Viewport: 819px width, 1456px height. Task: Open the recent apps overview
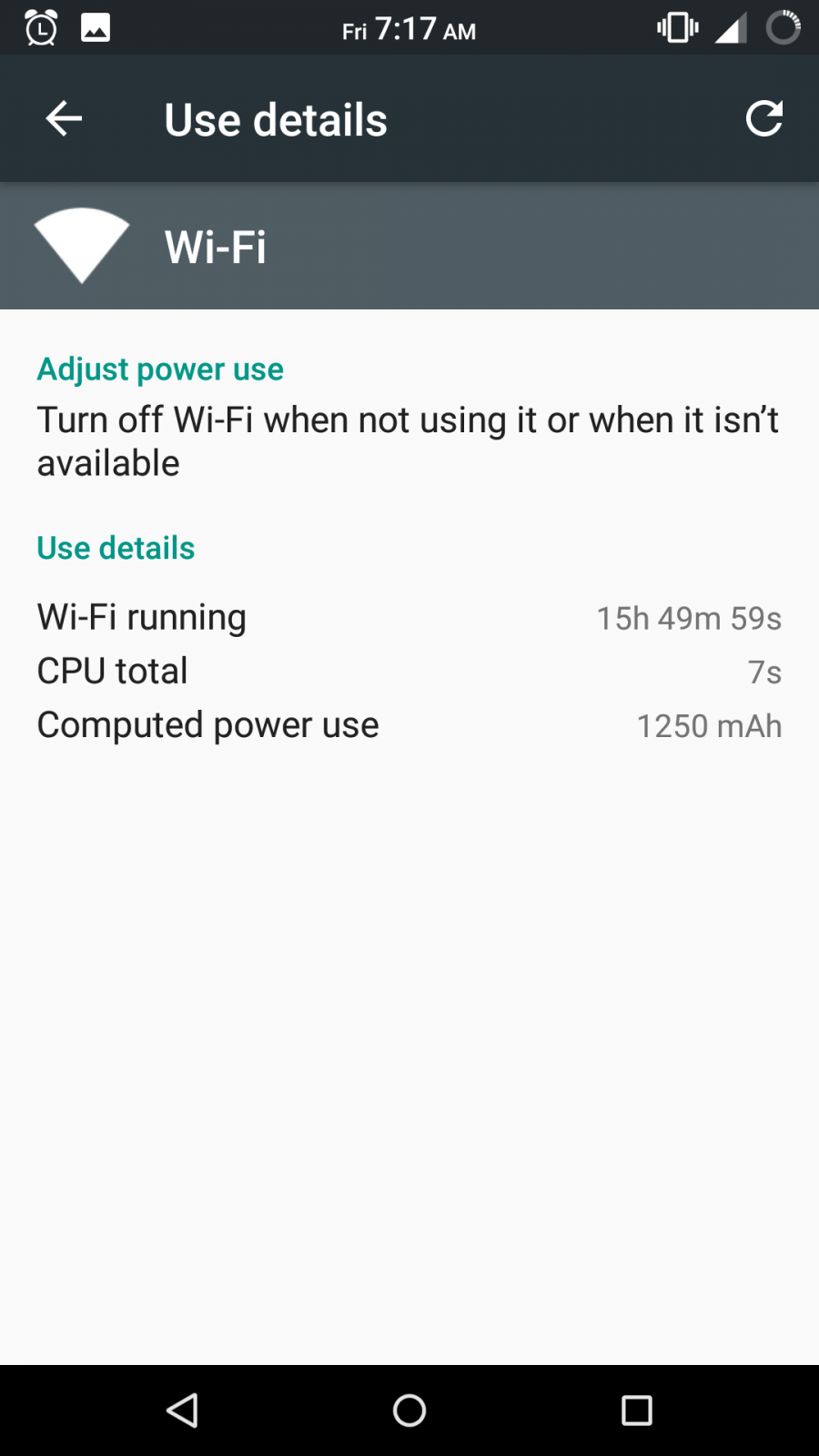[636, 1410]
